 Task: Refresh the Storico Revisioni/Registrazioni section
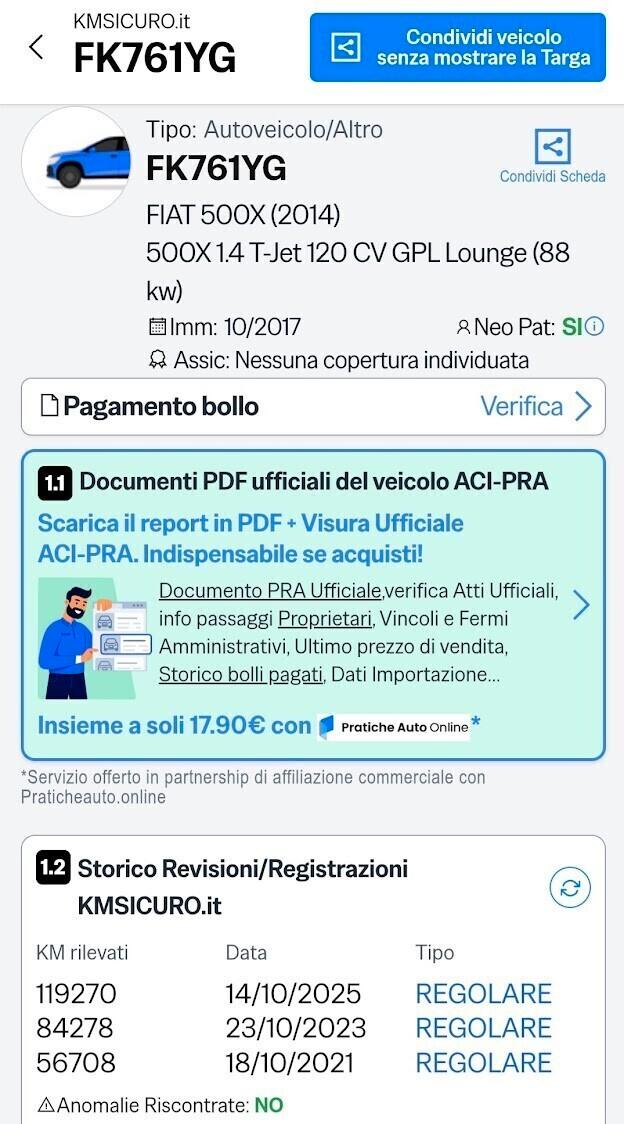click(570, 887)
